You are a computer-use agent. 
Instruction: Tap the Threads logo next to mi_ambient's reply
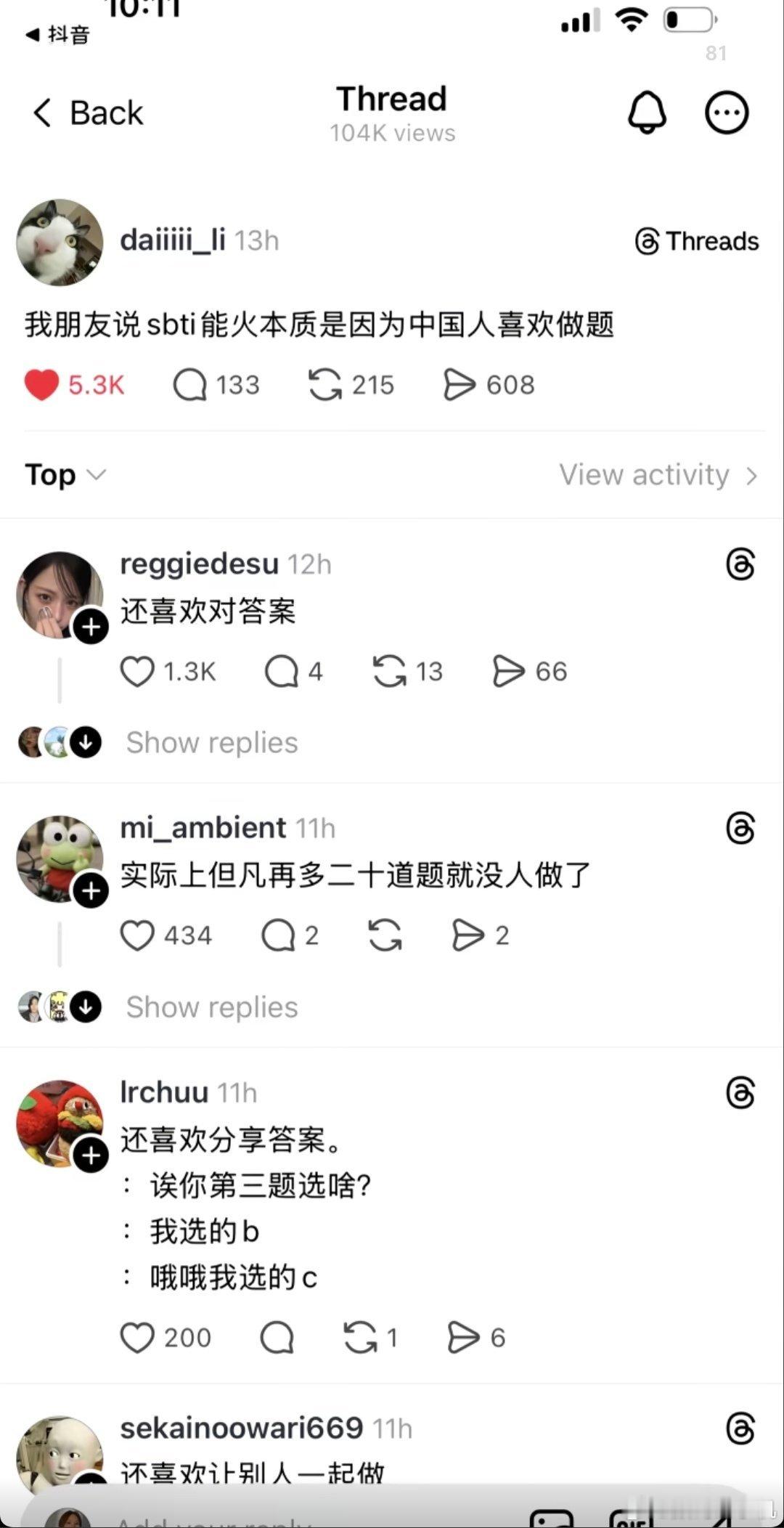tap(740, 827)
